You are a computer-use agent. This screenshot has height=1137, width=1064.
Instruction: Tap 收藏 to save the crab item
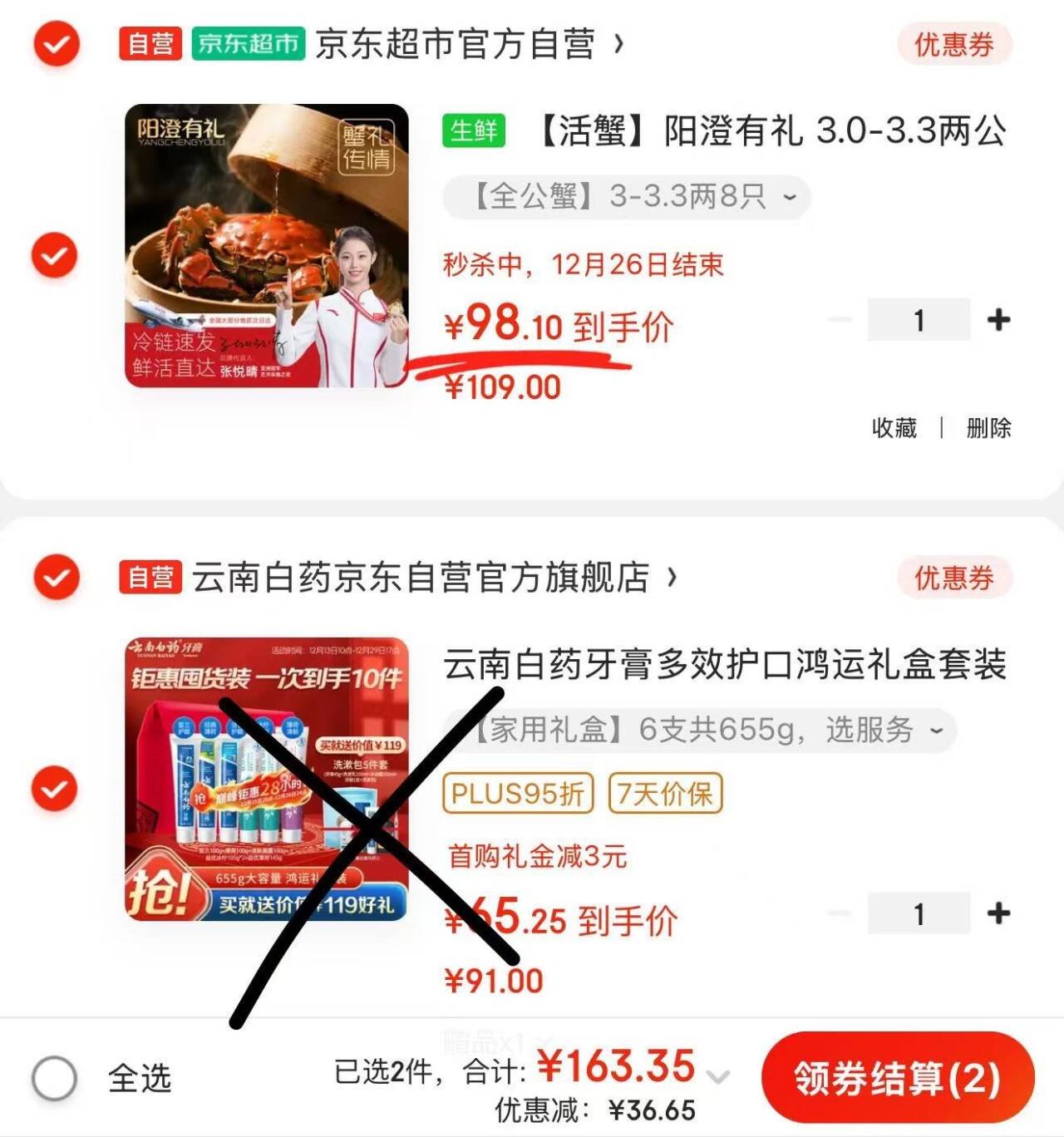[894, 428]
